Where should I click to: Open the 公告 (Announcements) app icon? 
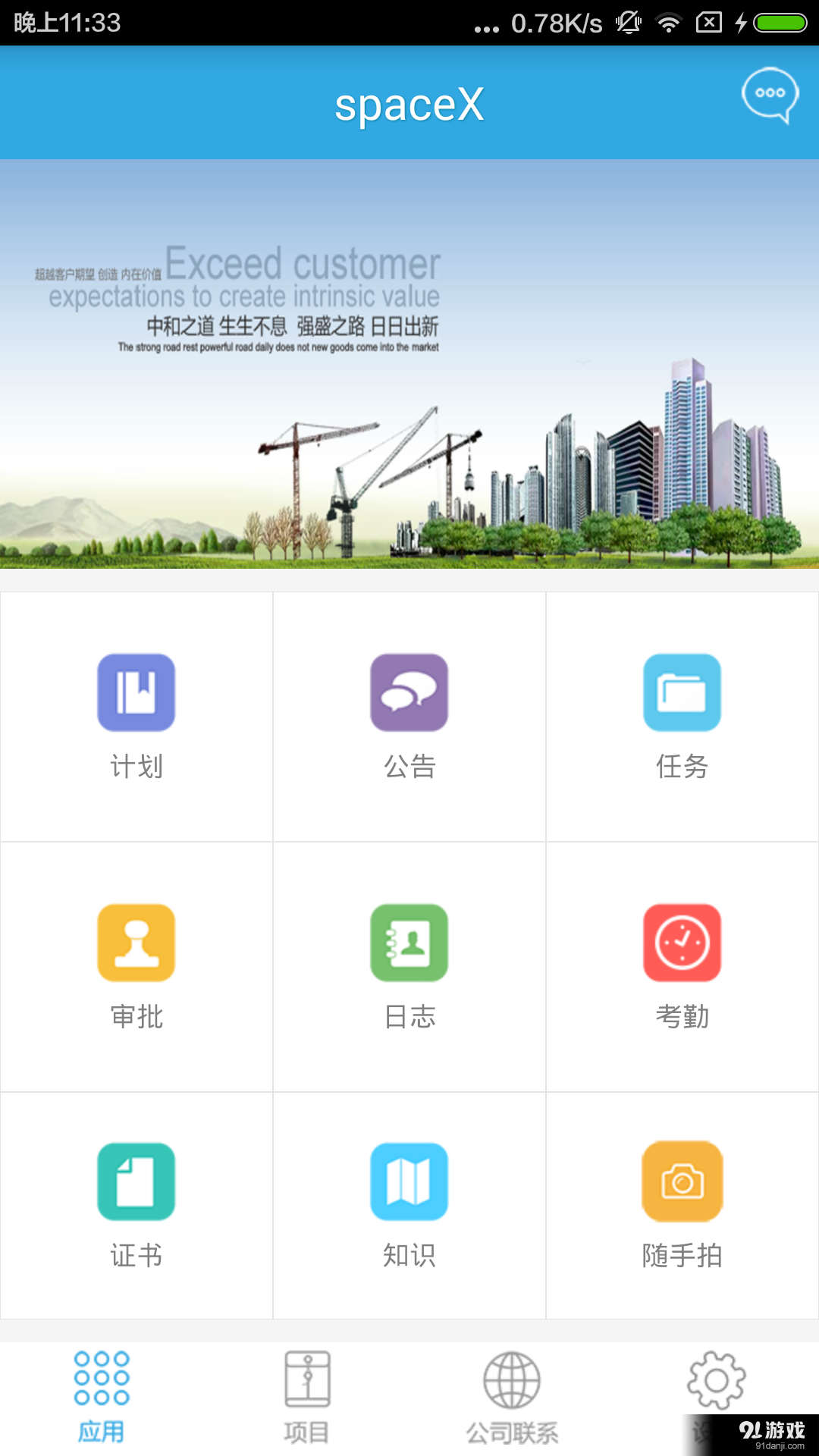click(x=409, y=692)
